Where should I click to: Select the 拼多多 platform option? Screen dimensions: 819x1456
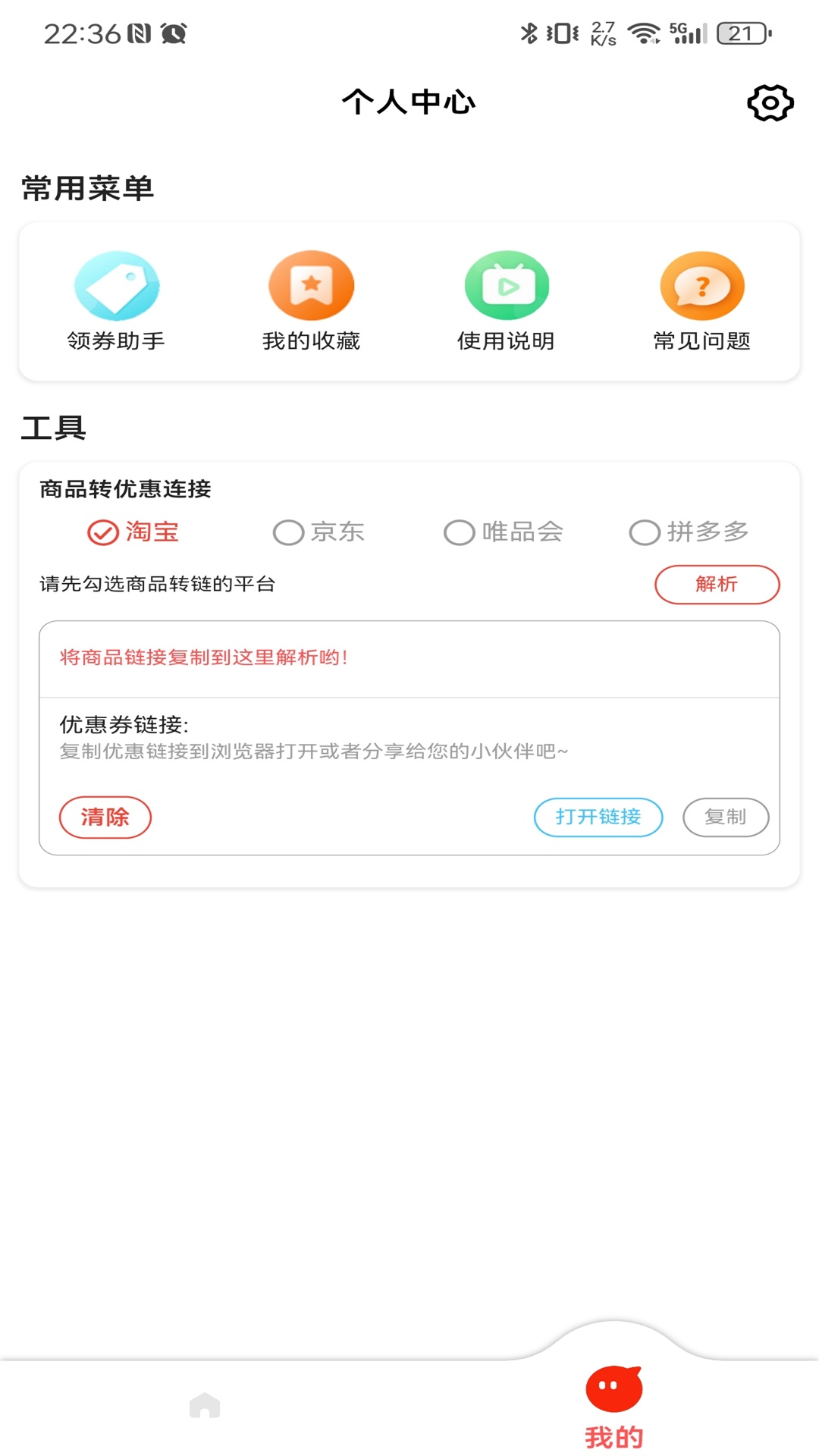689,532
